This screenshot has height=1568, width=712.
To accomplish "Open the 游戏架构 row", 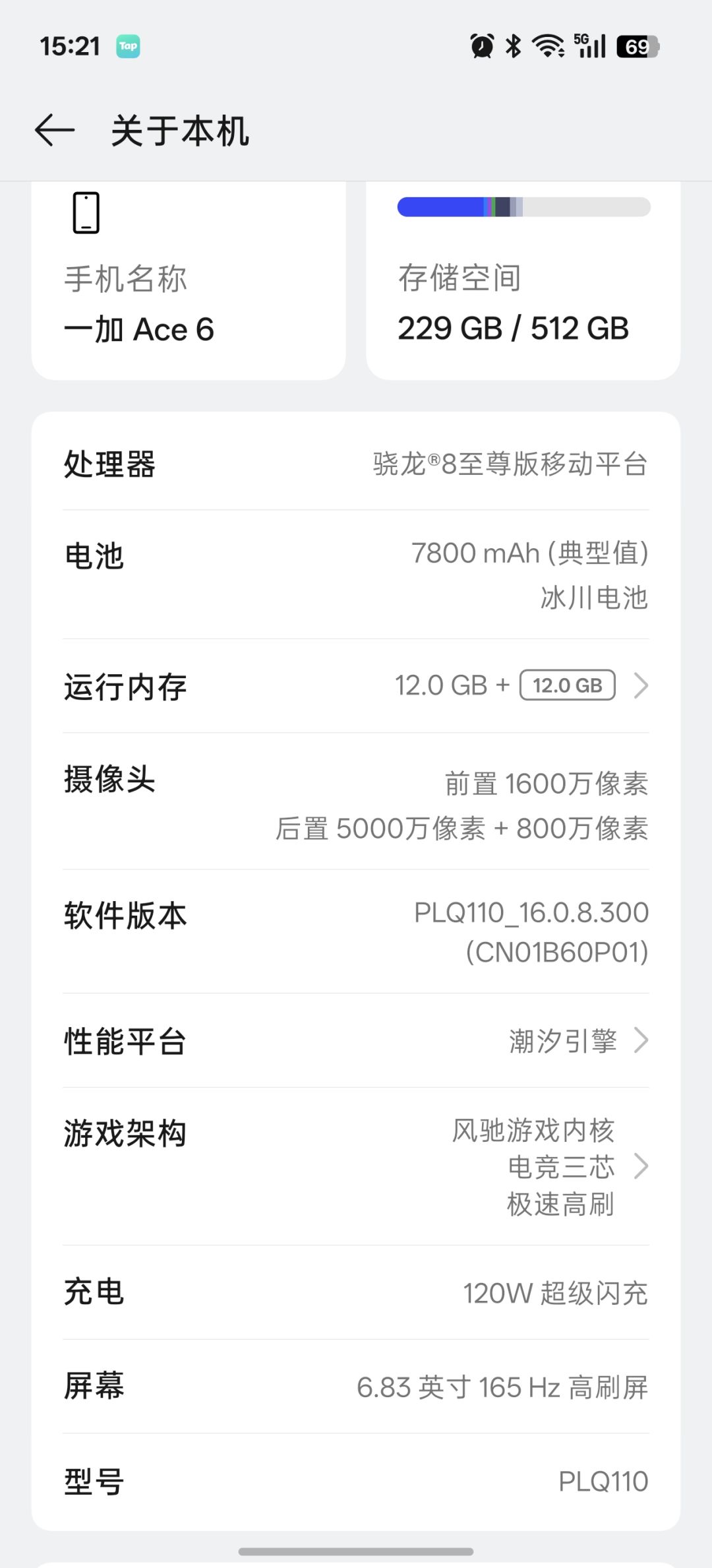I will pyautogui.click(x=356, y=1167).
